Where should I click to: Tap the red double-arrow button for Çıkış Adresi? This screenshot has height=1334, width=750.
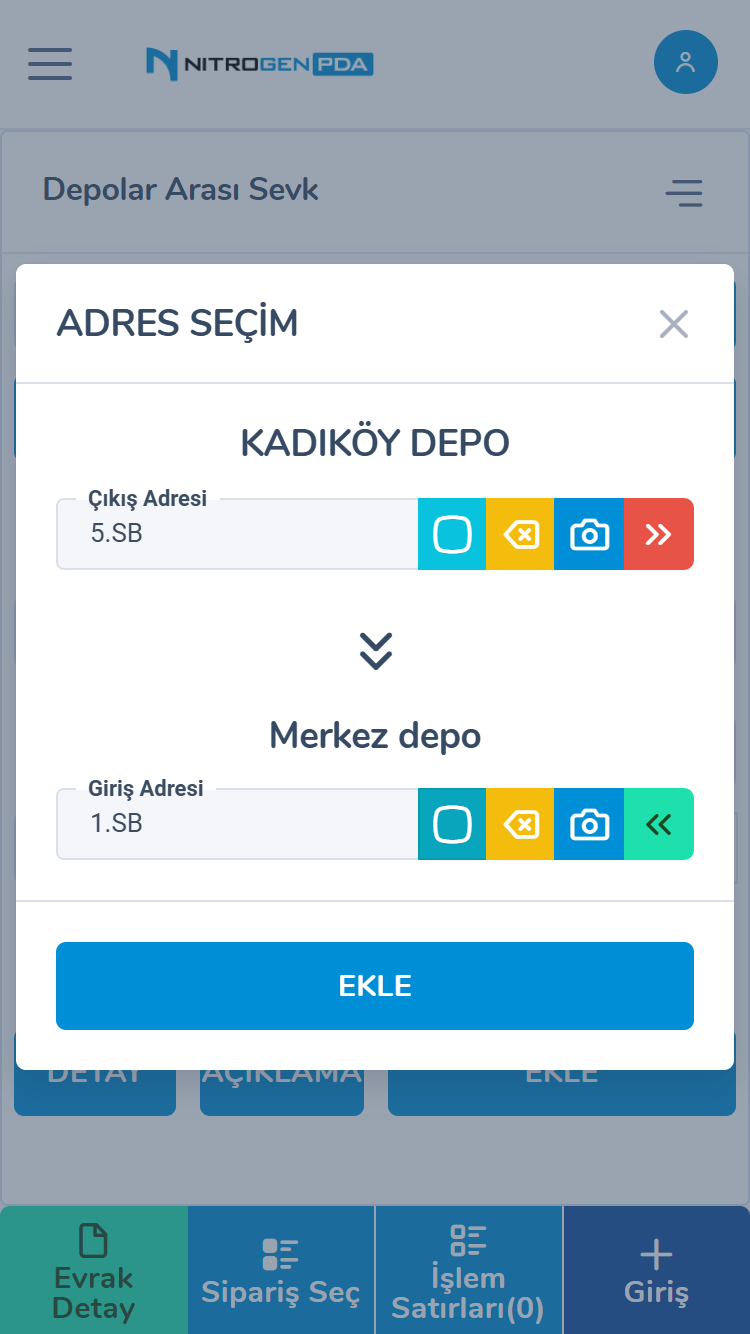(658, 534)
